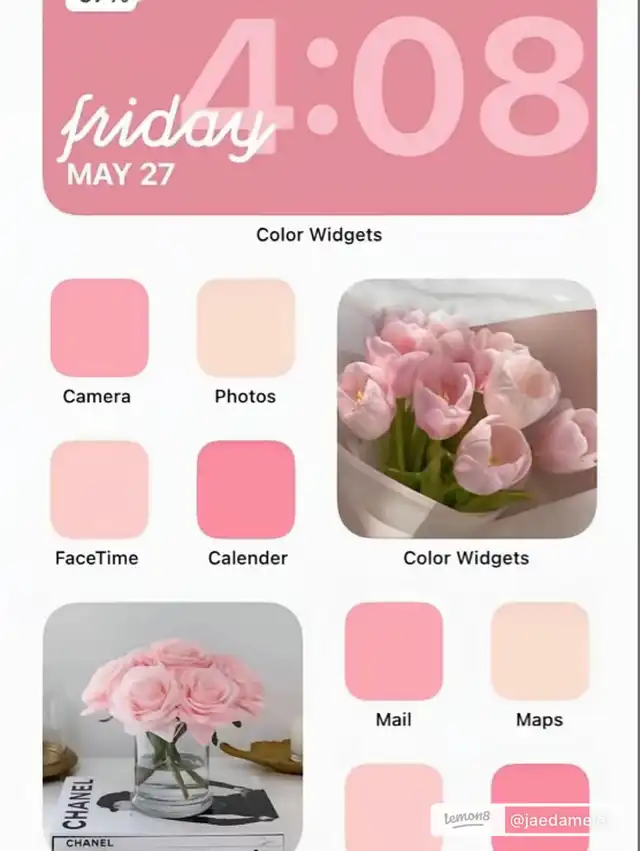Launch FaceTime
Screen dimensions: 640x851
pyautogui.click(x=99, y=490)
